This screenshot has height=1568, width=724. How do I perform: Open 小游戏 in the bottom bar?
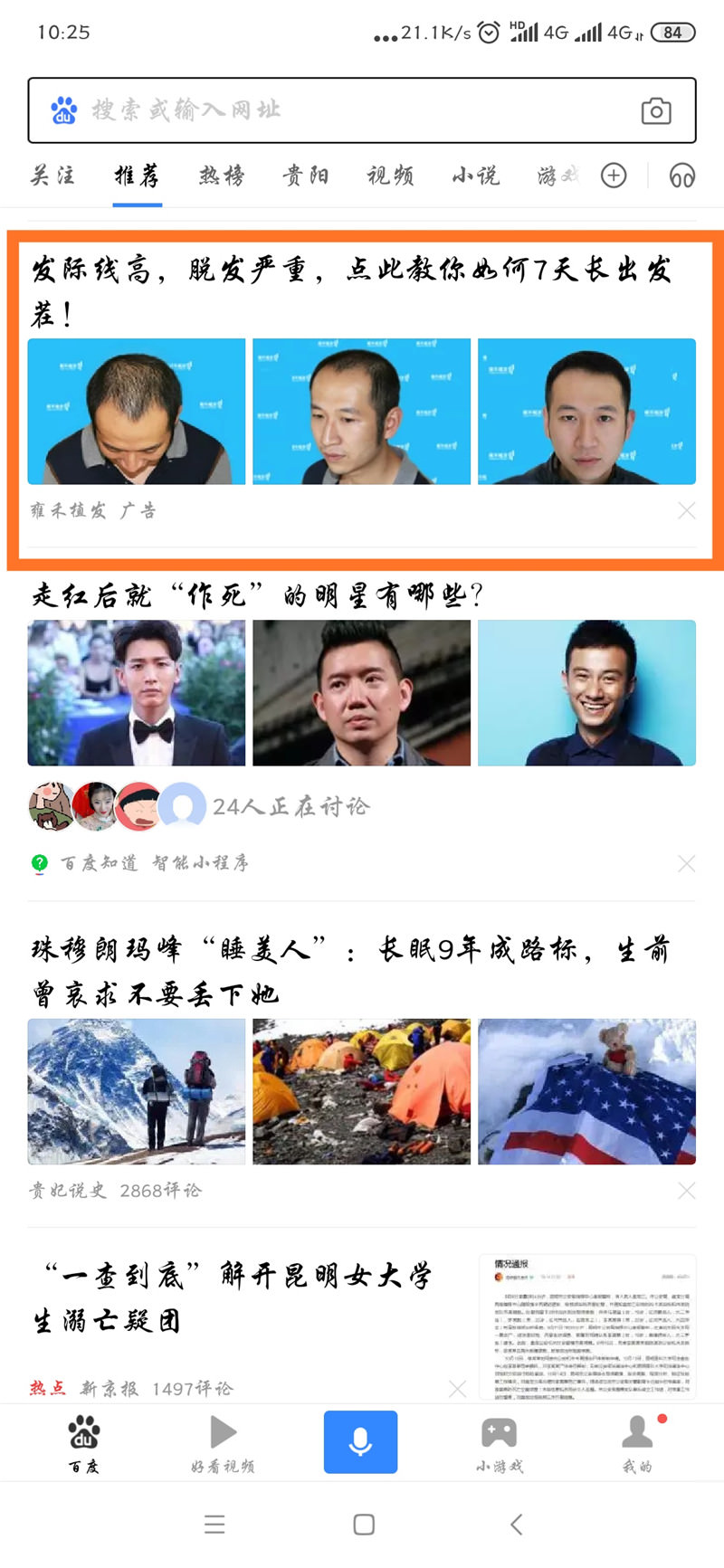click(x=499, y=1443)
